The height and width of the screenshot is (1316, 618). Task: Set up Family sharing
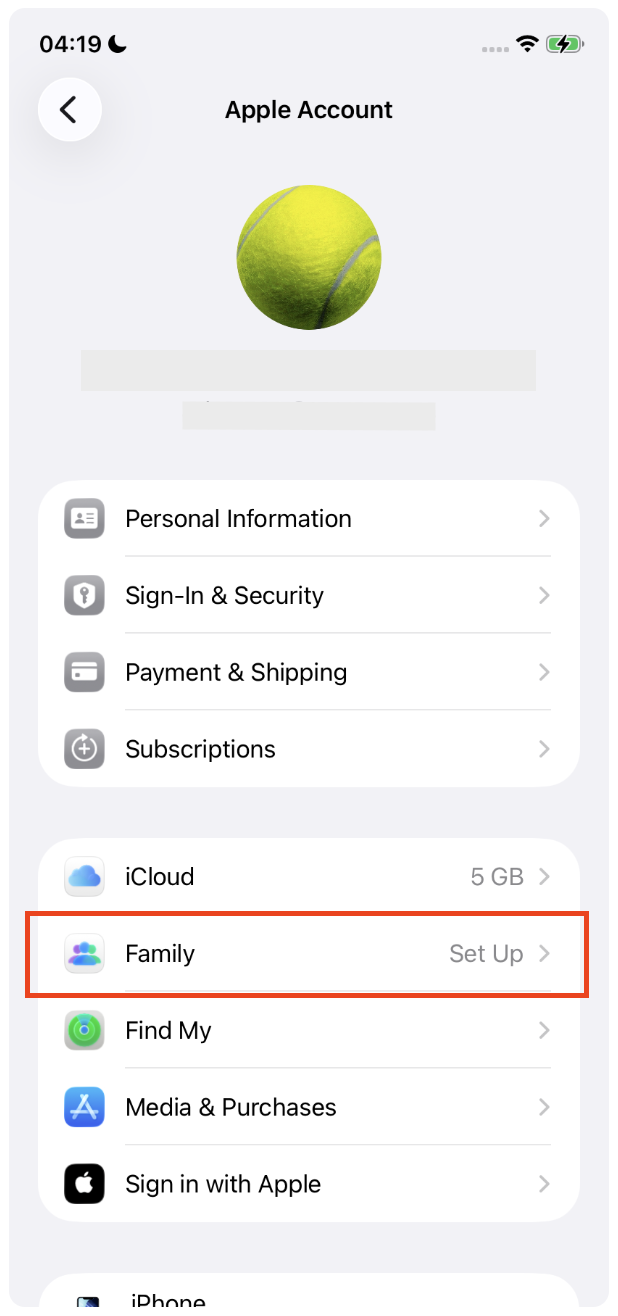[308, 954]
